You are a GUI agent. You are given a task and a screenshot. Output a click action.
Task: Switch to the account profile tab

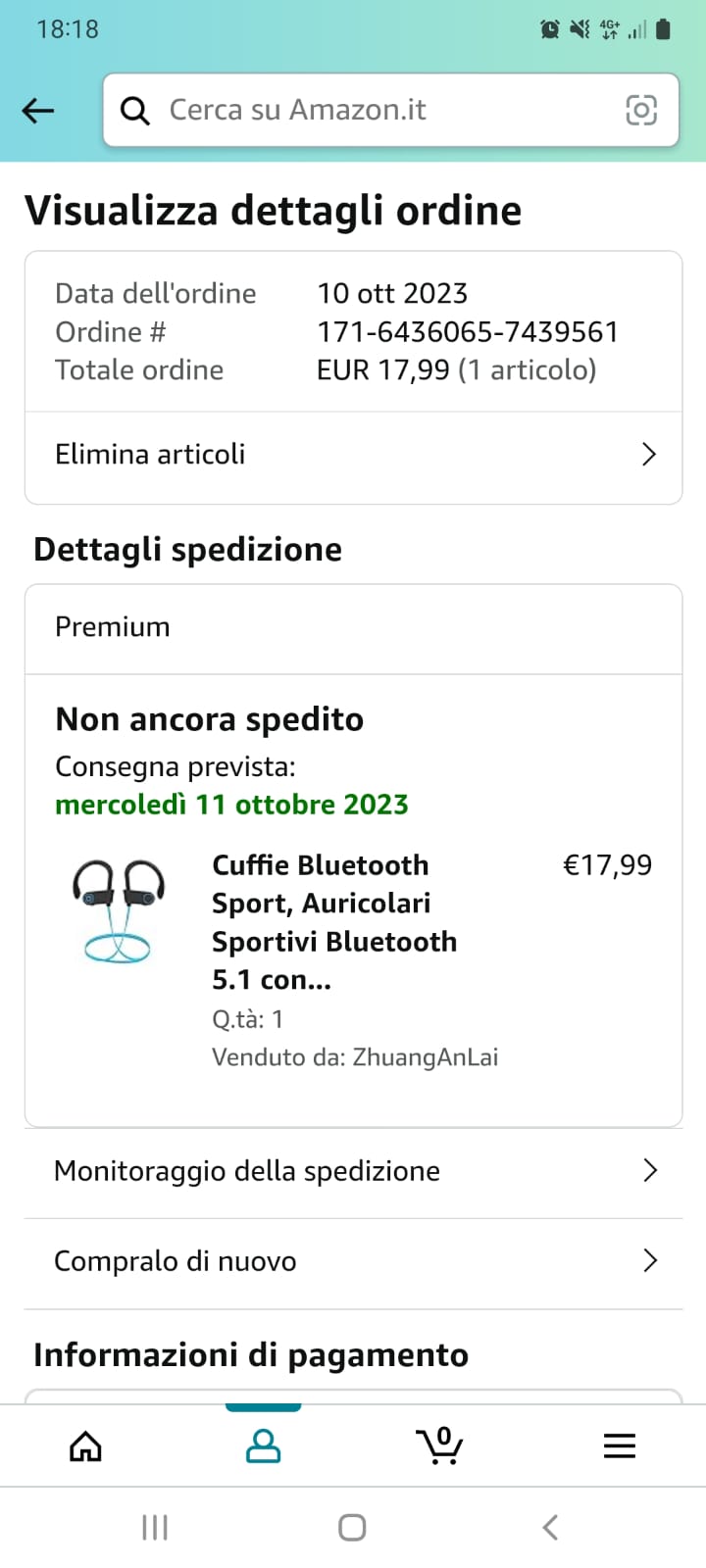point(263,1445)
